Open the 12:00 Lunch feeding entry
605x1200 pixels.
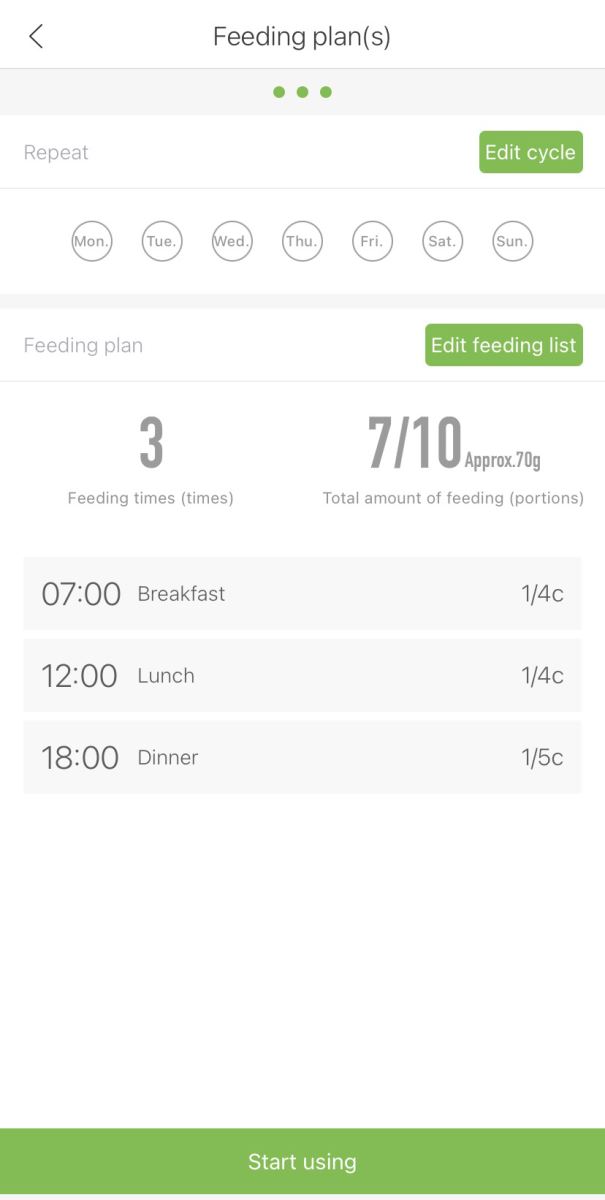(302, 676)
